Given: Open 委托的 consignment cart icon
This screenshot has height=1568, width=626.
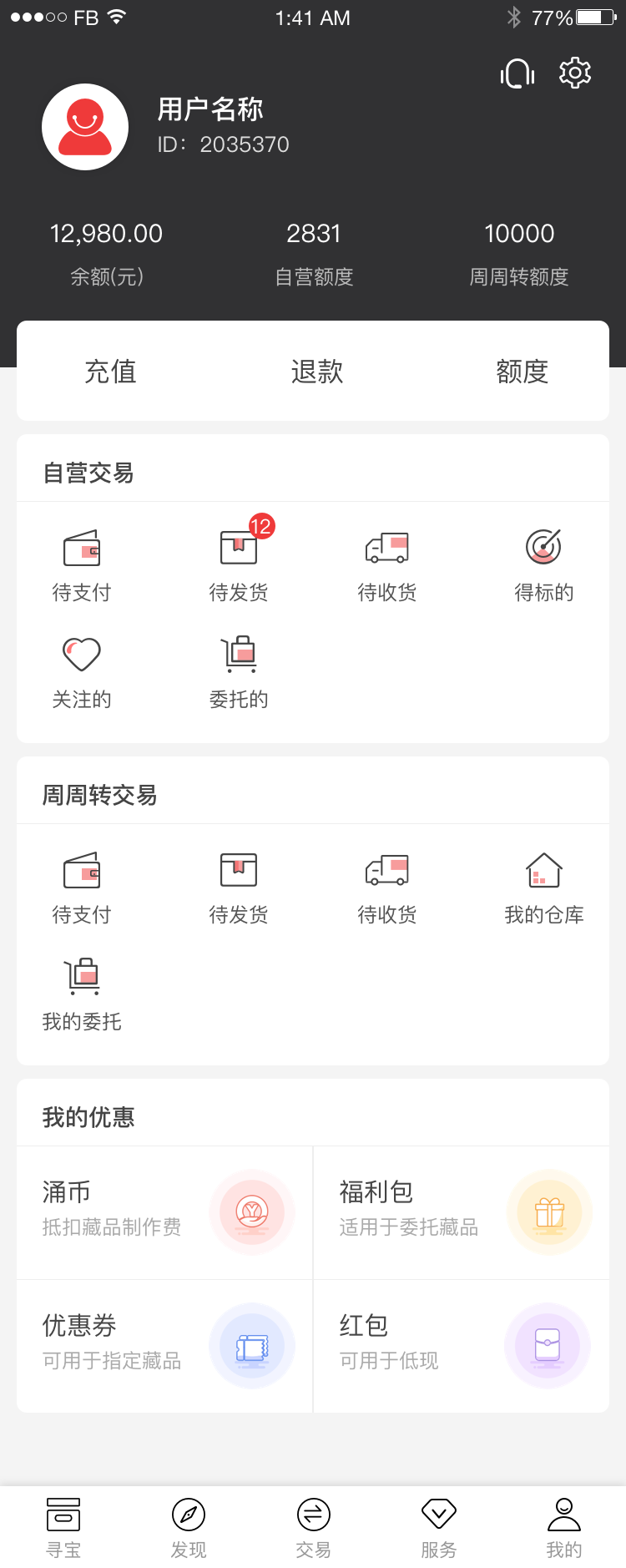Looking at the screenshot, I should (238, 670).
